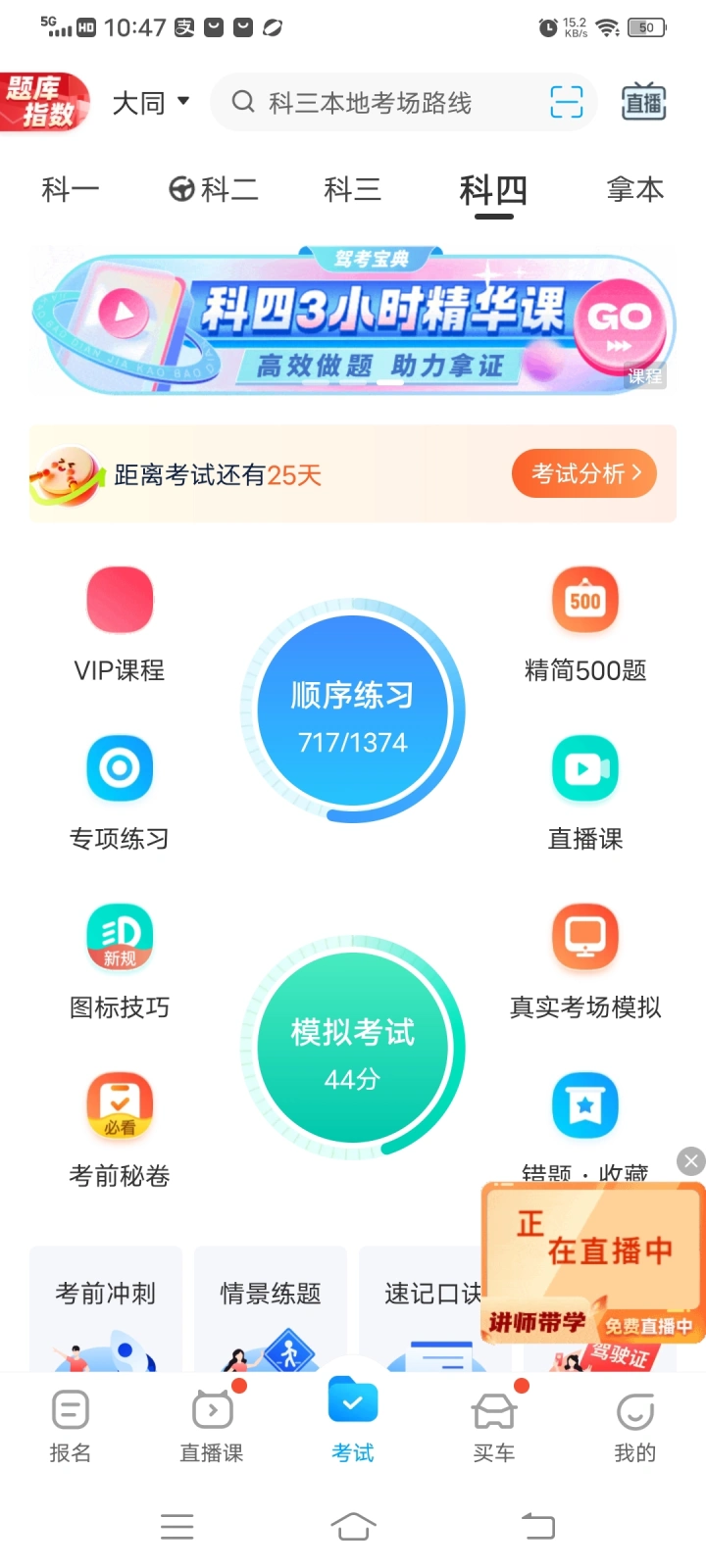The height and width of the screenshot is (1568, 706).
Task: Open the 我的 bottom tab
Action: pos(634,1426)
